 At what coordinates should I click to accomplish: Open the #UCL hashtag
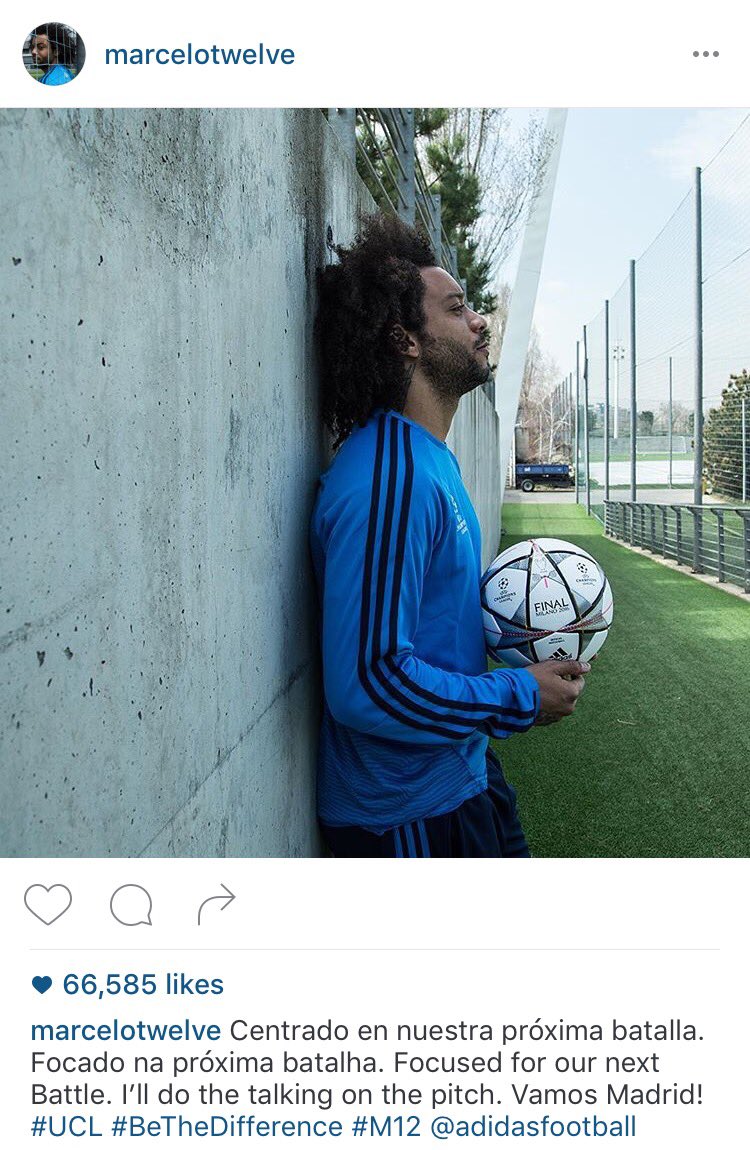point(67,1127)
